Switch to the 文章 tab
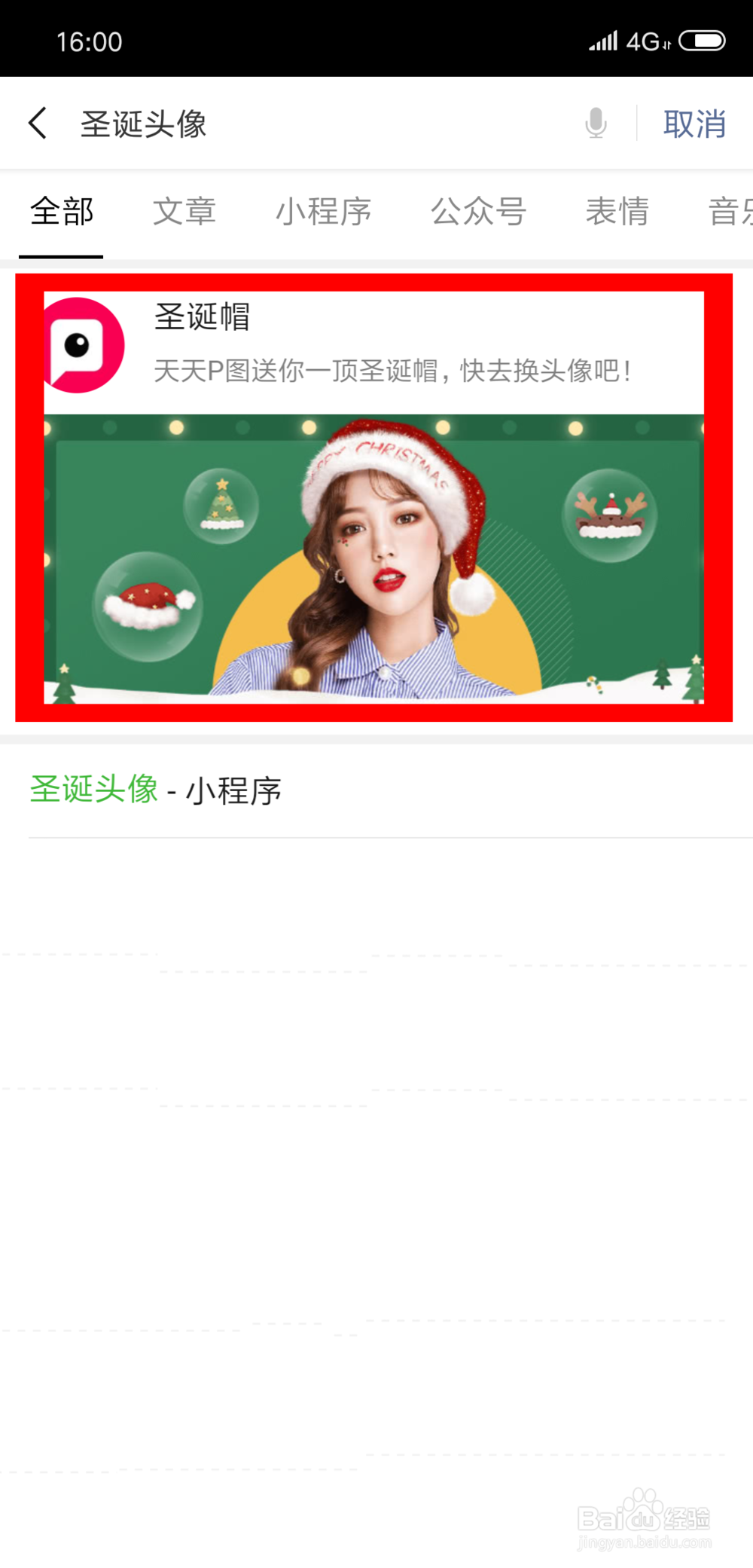The image size is (753, 1568). [185, 212]
